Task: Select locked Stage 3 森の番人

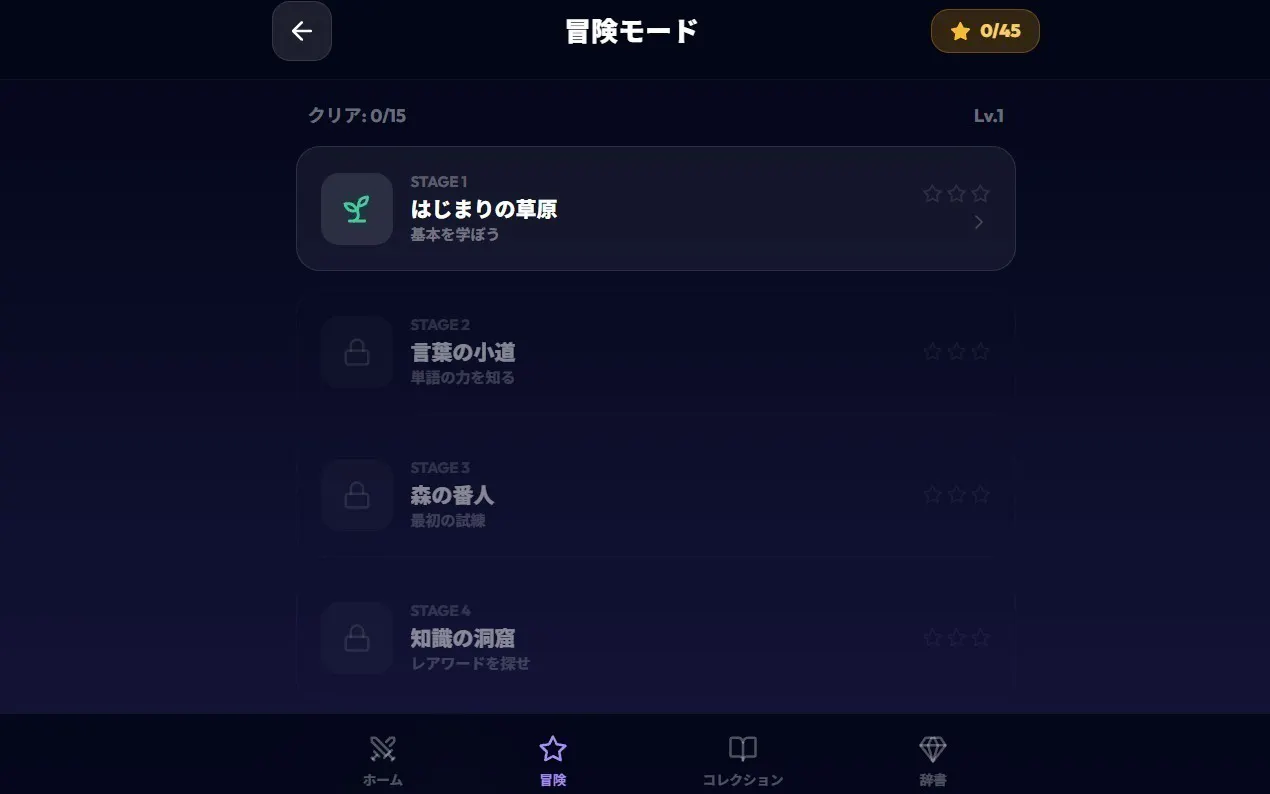Action: coord(655,495)
